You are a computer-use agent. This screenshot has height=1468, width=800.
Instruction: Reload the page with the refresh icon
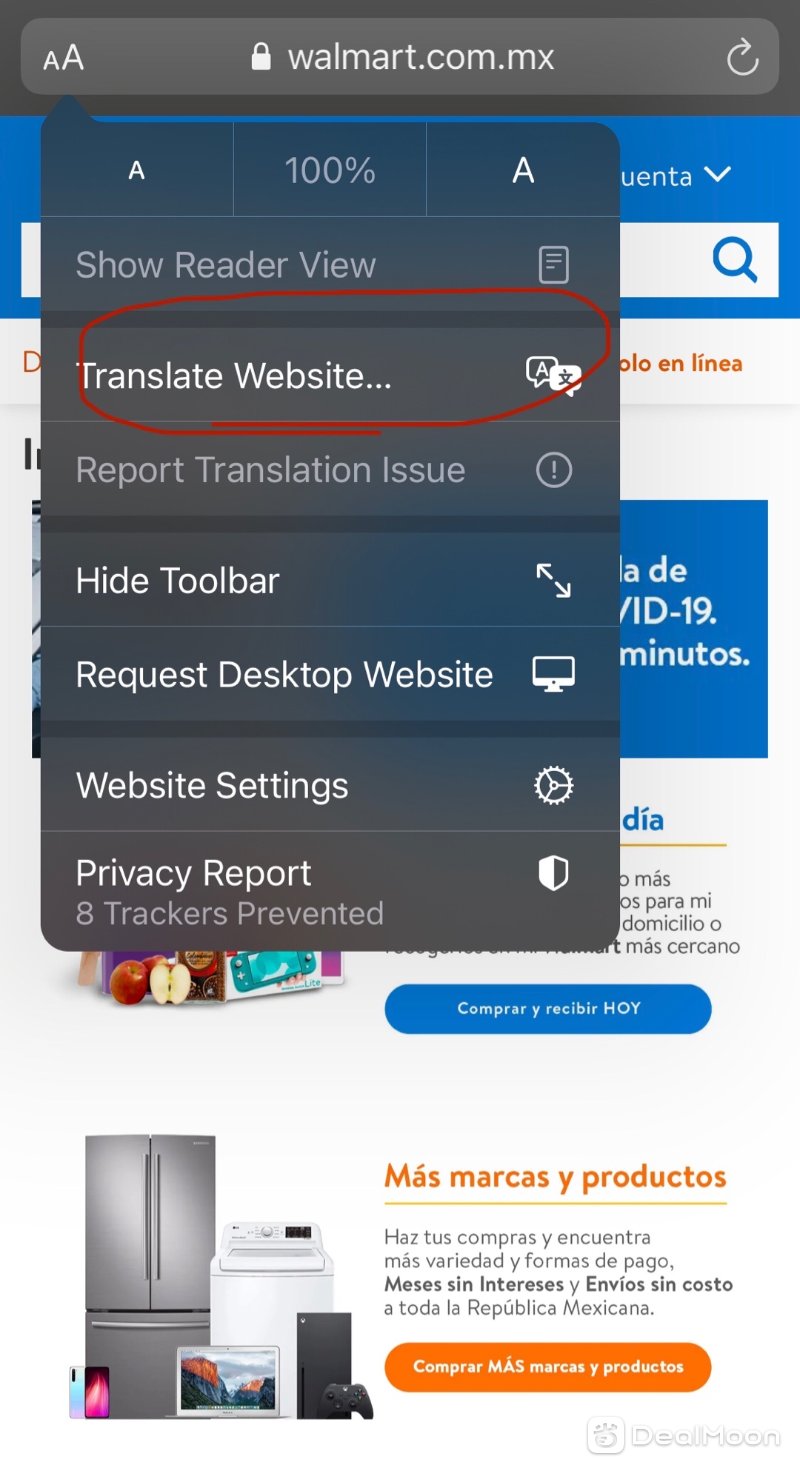(742, 58)
